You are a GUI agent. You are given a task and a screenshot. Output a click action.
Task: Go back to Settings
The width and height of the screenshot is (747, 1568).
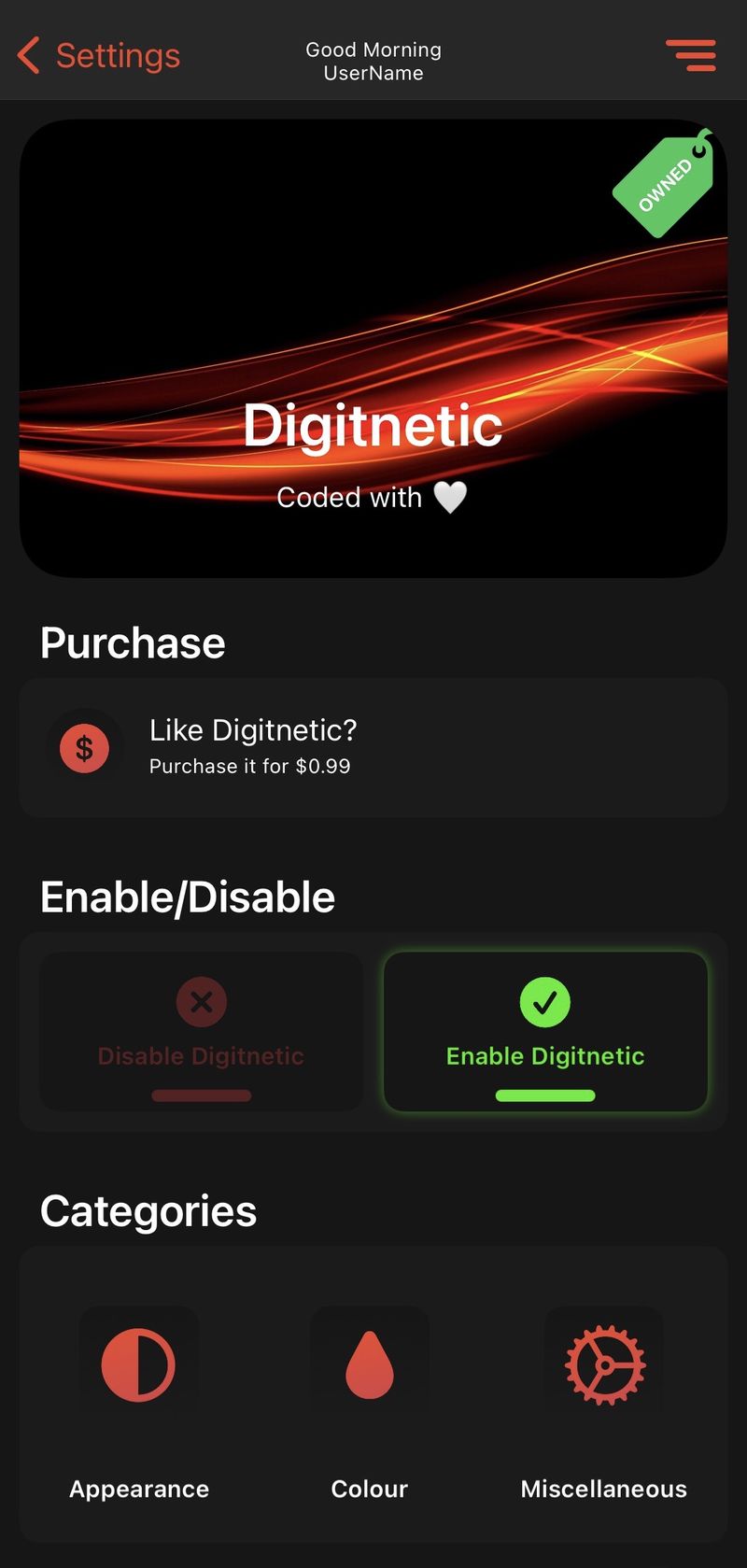(98, 56)
